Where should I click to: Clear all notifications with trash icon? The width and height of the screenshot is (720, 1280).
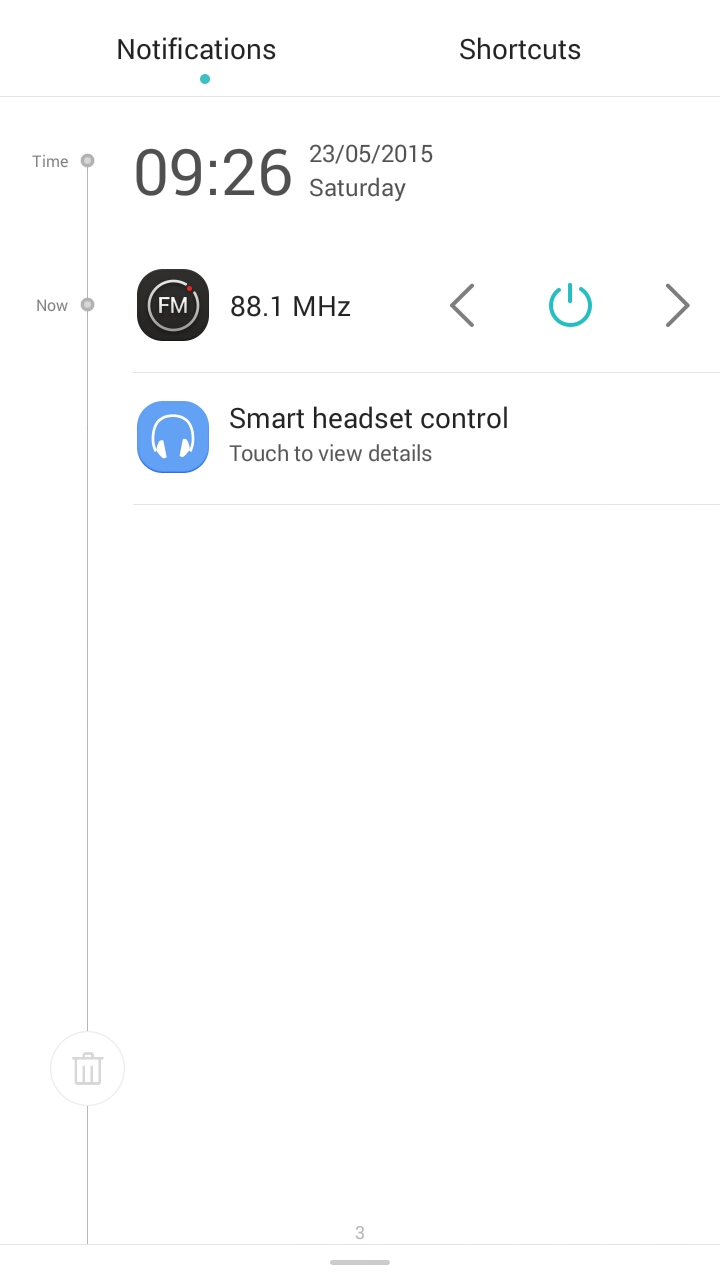click(88, 1068)
